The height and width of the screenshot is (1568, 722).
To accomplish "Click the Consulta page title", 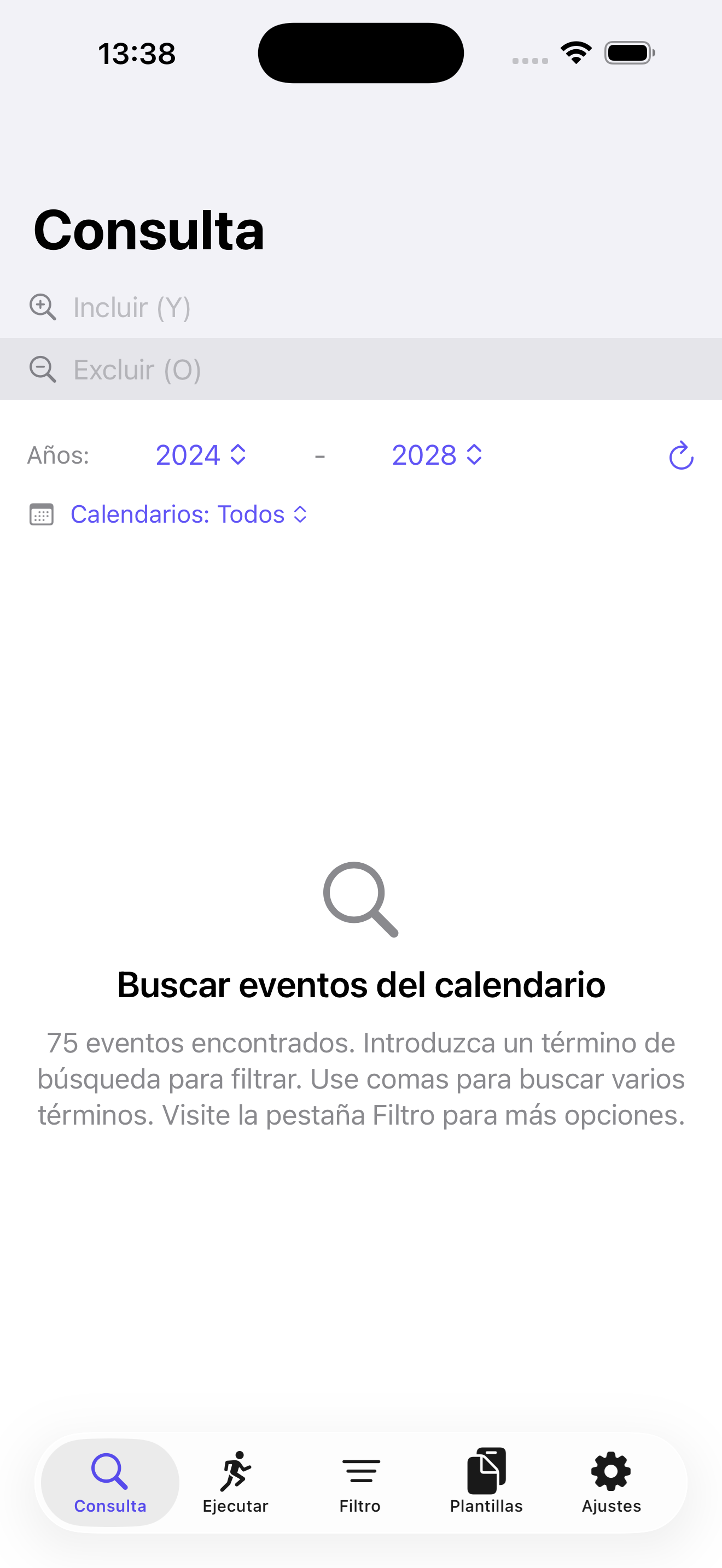I will tap(148, 231).
